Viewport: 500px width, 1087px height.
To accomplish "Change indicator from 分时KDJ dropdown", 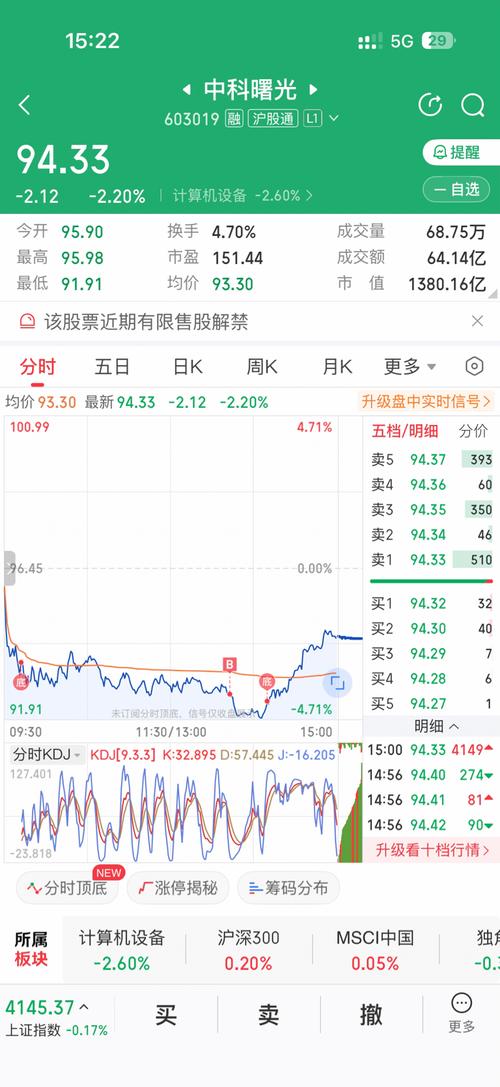I will 46,755.
